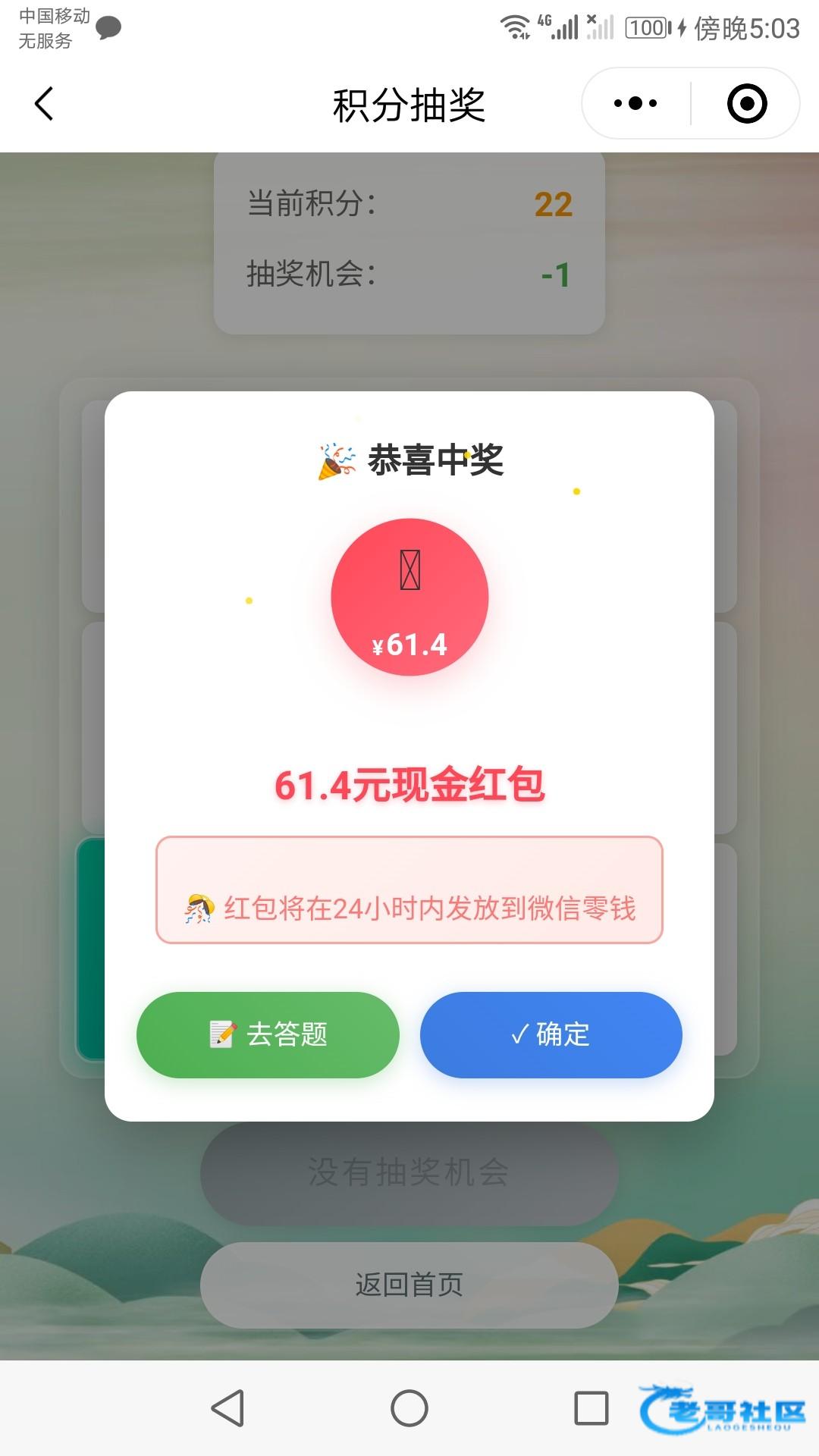Close the mini program with the circle icon
The width and height of the screenshot is (819, 1456).
click(746, 103)
